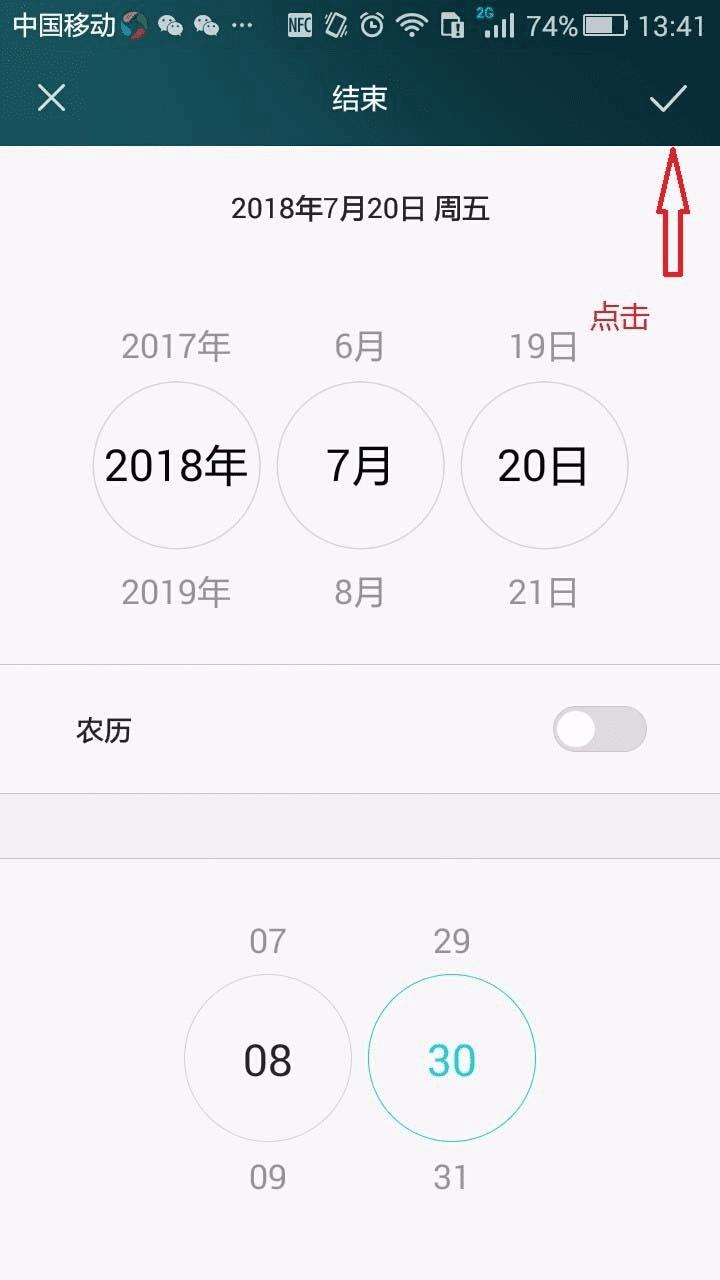The height and width of the screenshot is (1280, 720).
Task: Tap the selected 2018年 year circle
Action: point(176,466)
